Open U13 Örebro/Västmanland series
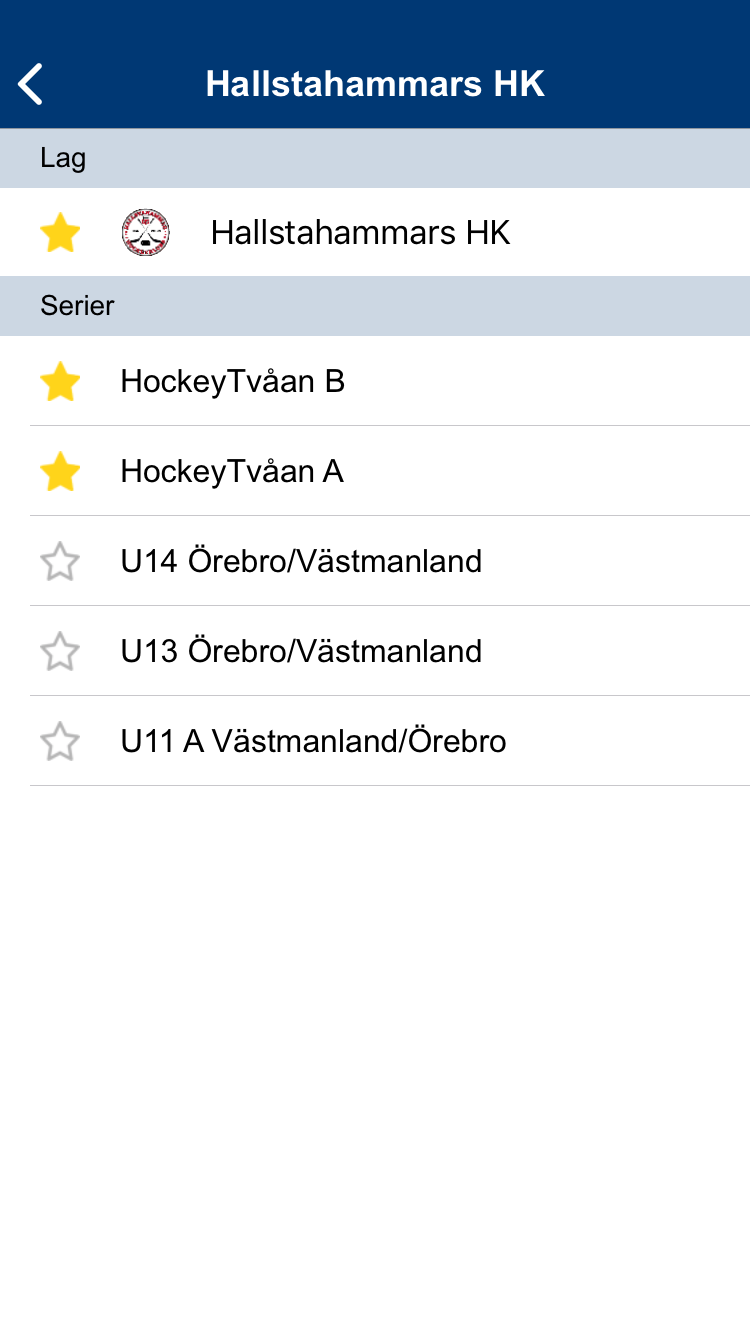Viewport: 750px width, 1334px height. tap(375, 651)
